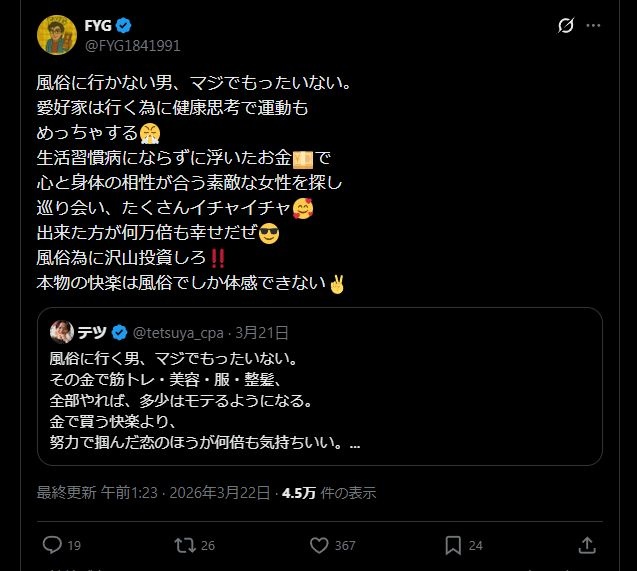View the 最終更新 edit history
637x571 pixels.
point(68,493)
